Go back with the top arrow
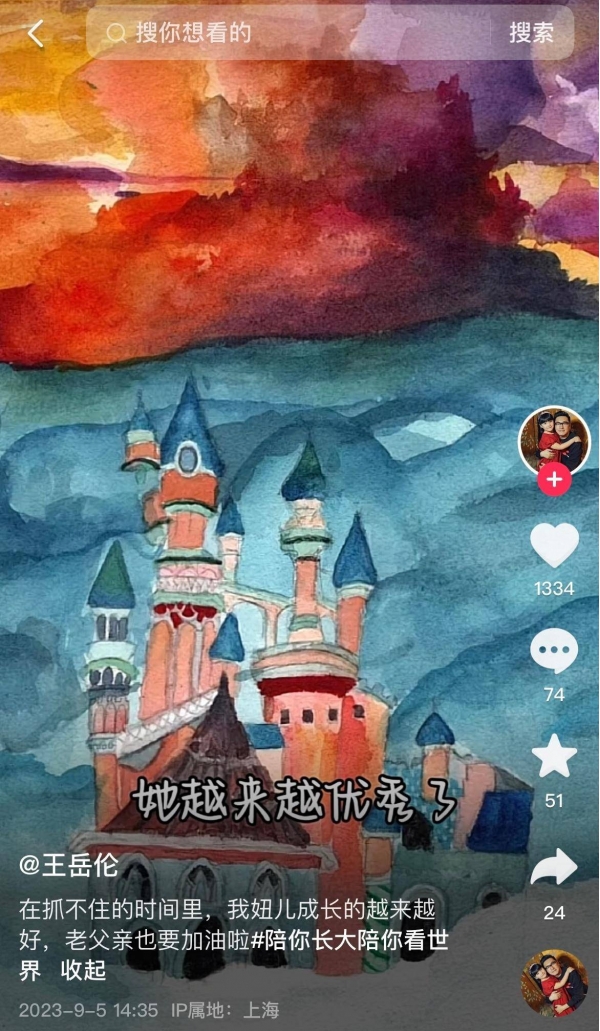This screenshot has height=1031, width=600. coord(36,33)
